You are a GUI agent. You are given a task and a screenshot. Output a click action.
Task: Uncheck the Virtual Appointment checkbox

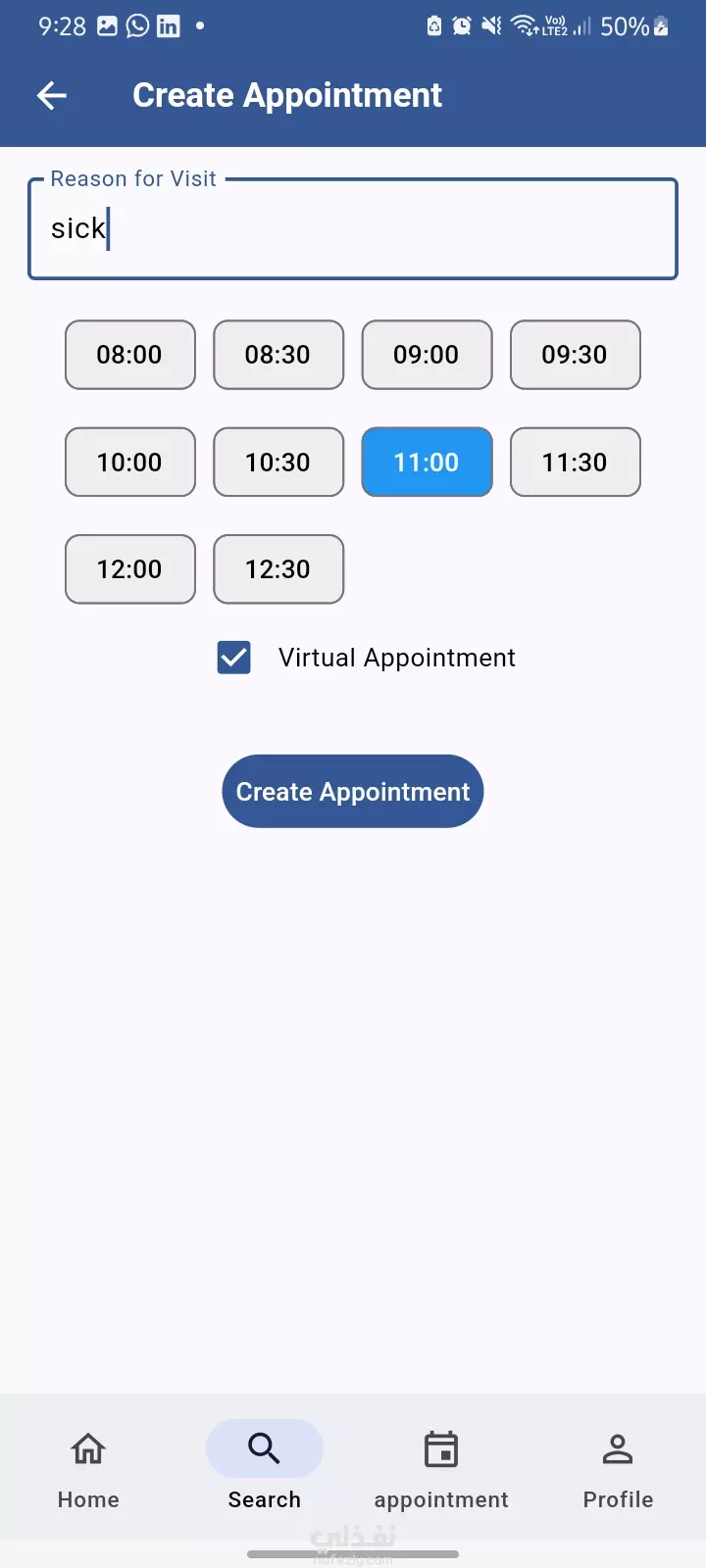(234, 658)
